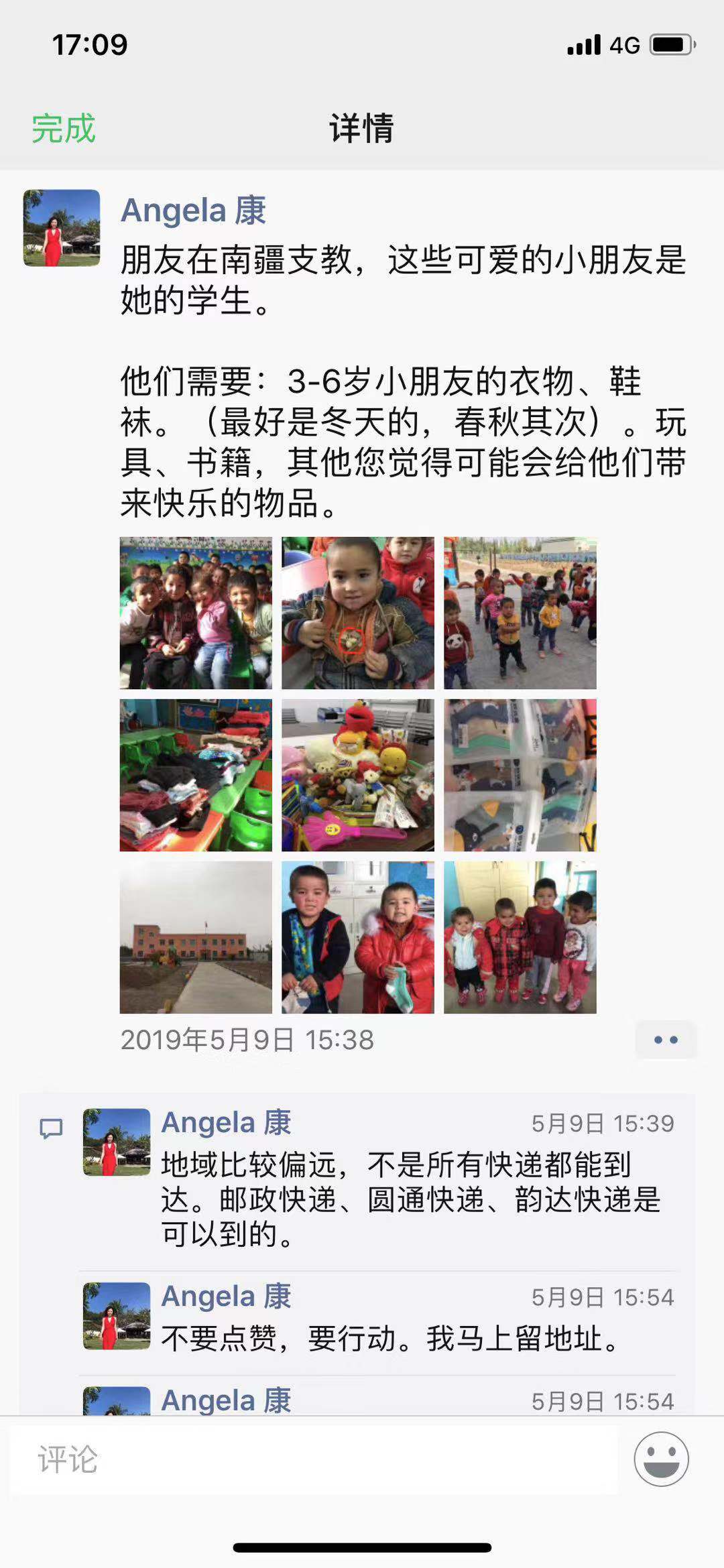Image resolution: width=724 pixels, height=1568 pixels.
Task: Open the emoji picker smiley
Action: [x=661, y=1459]
